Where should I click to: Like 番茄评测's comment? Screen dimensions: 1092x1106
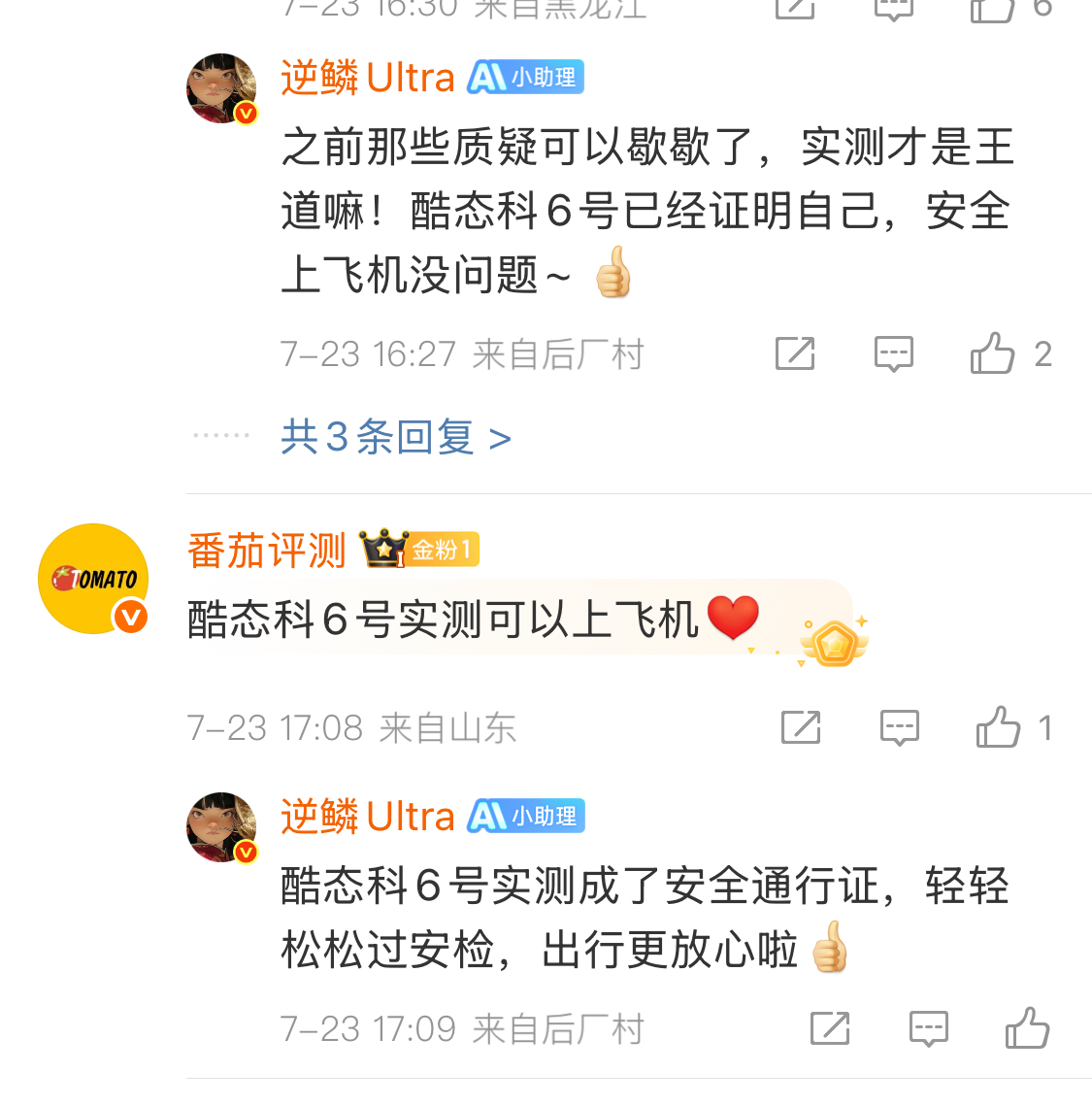coord(998,727)
